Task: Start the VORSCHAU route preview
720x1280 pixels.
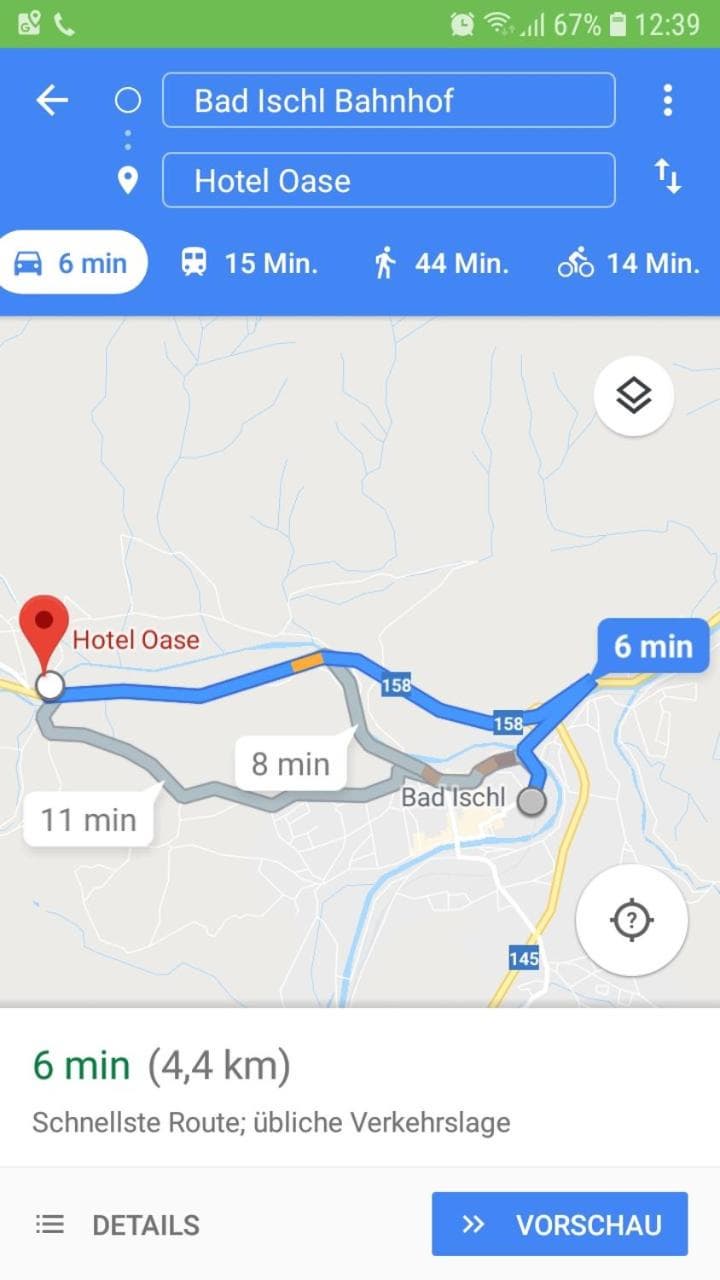Action: (560, 1224)
